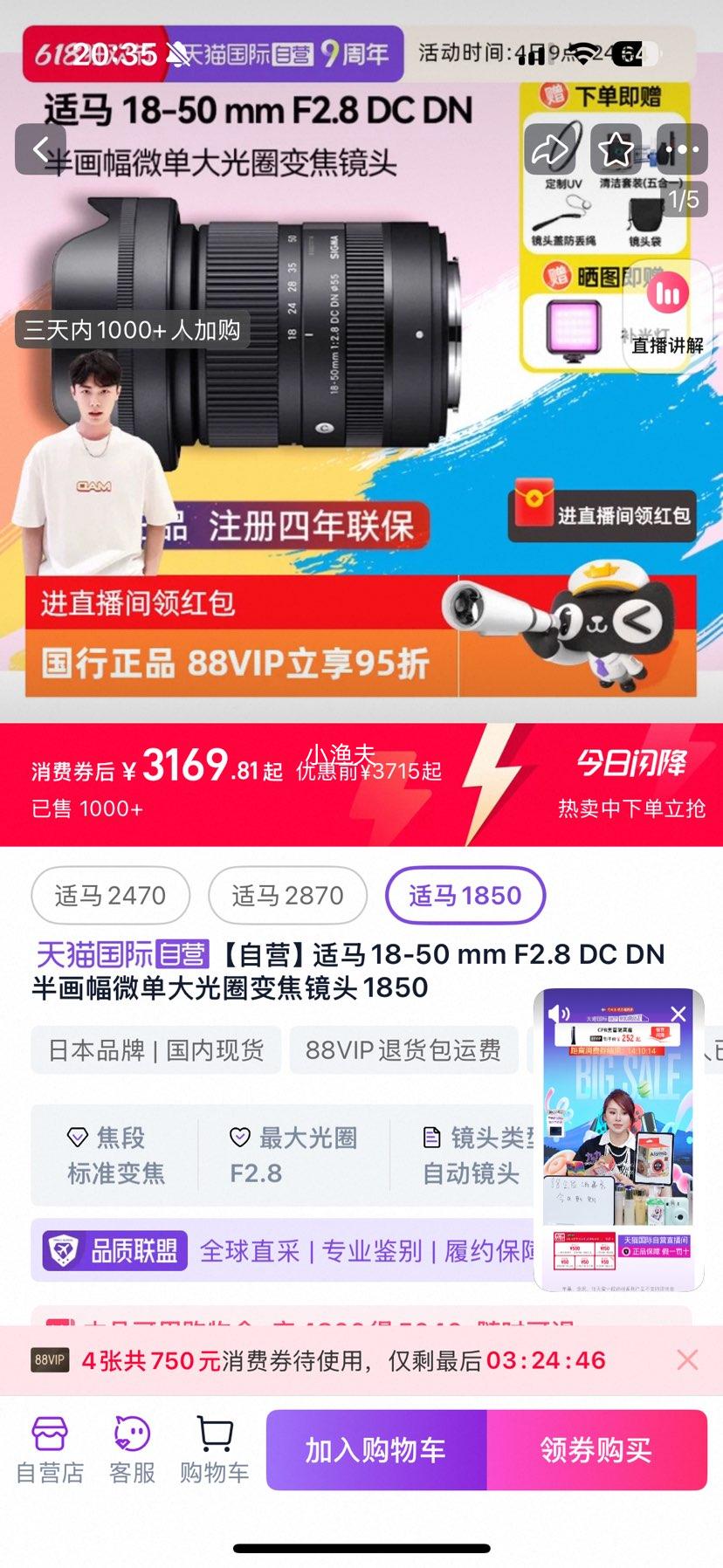This screenshot has height=1568, width=723.
Task: Open the three-dot overflow menu
Action: click(681, 149)
